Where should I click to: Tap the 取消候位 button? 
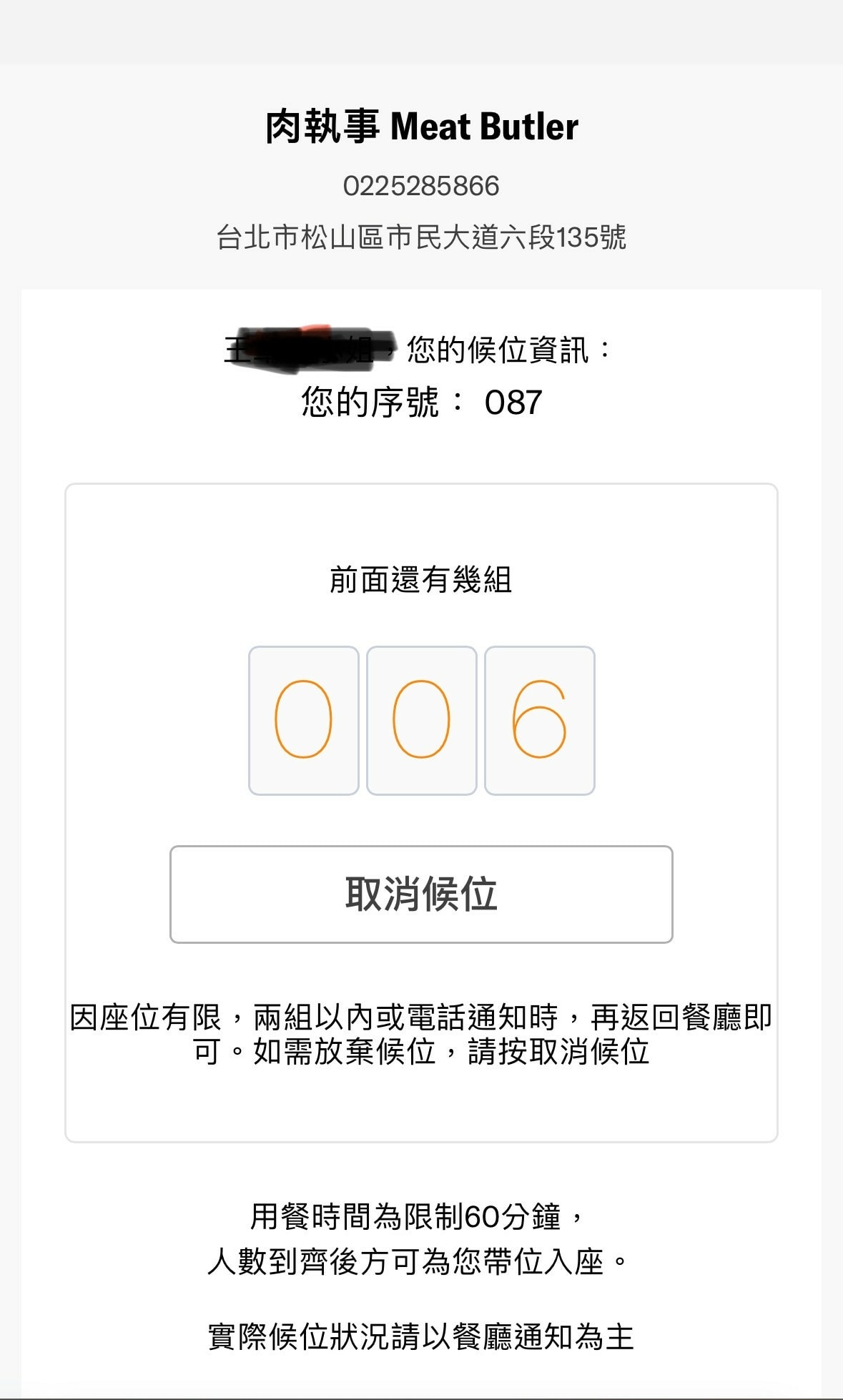(421, 894)
